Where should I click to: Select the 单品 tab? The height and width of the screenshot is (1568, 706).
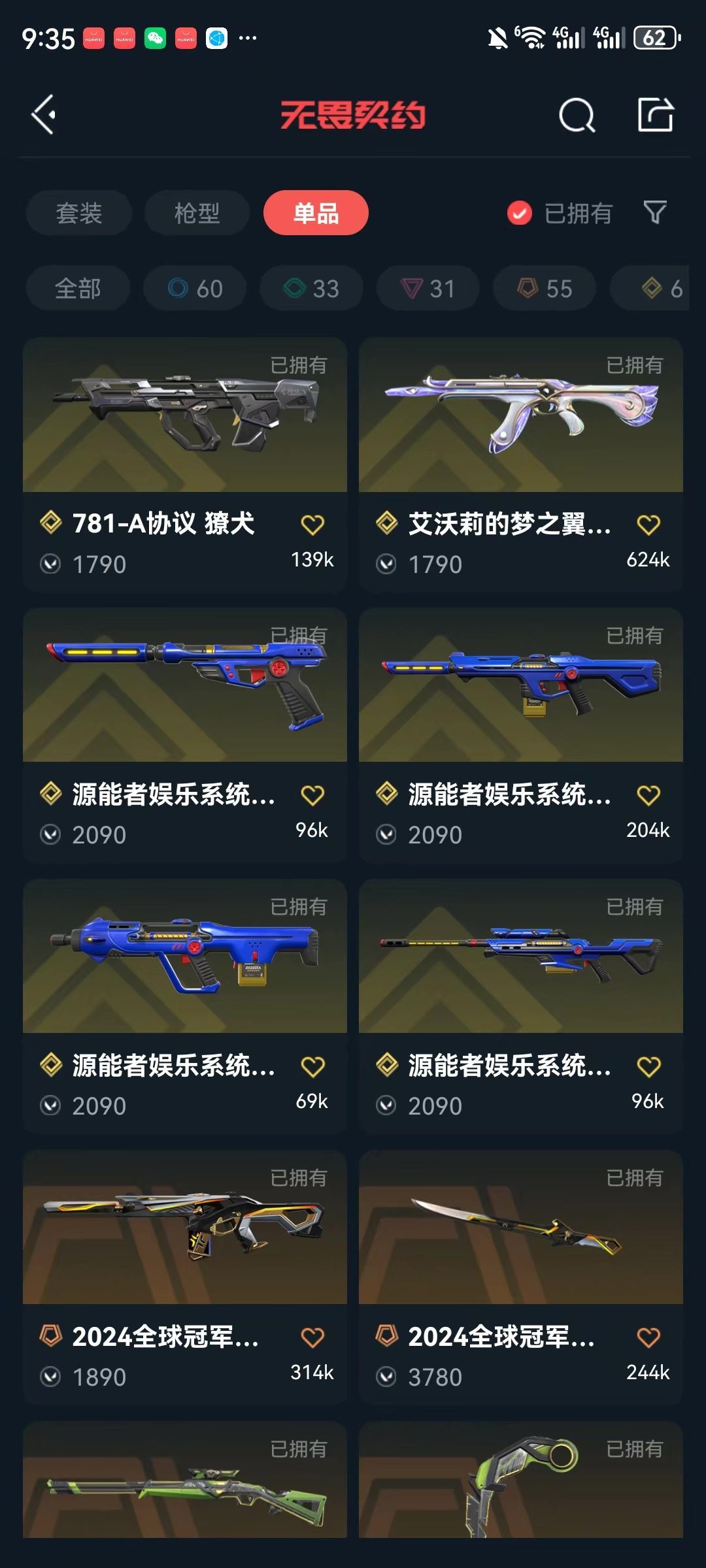(x=316, y=213)
